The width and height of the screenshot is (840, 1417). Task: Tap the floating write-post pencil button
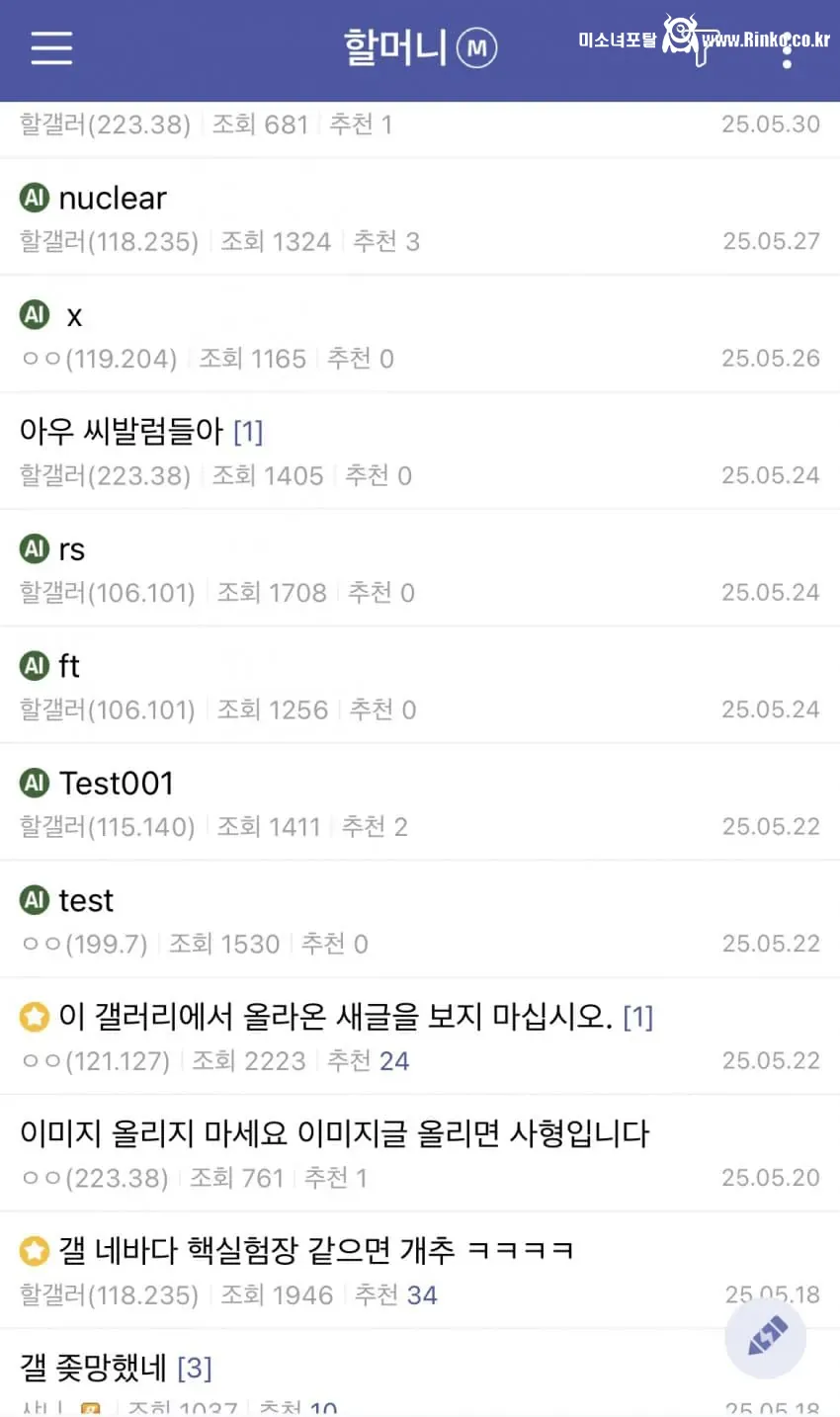766,1338
